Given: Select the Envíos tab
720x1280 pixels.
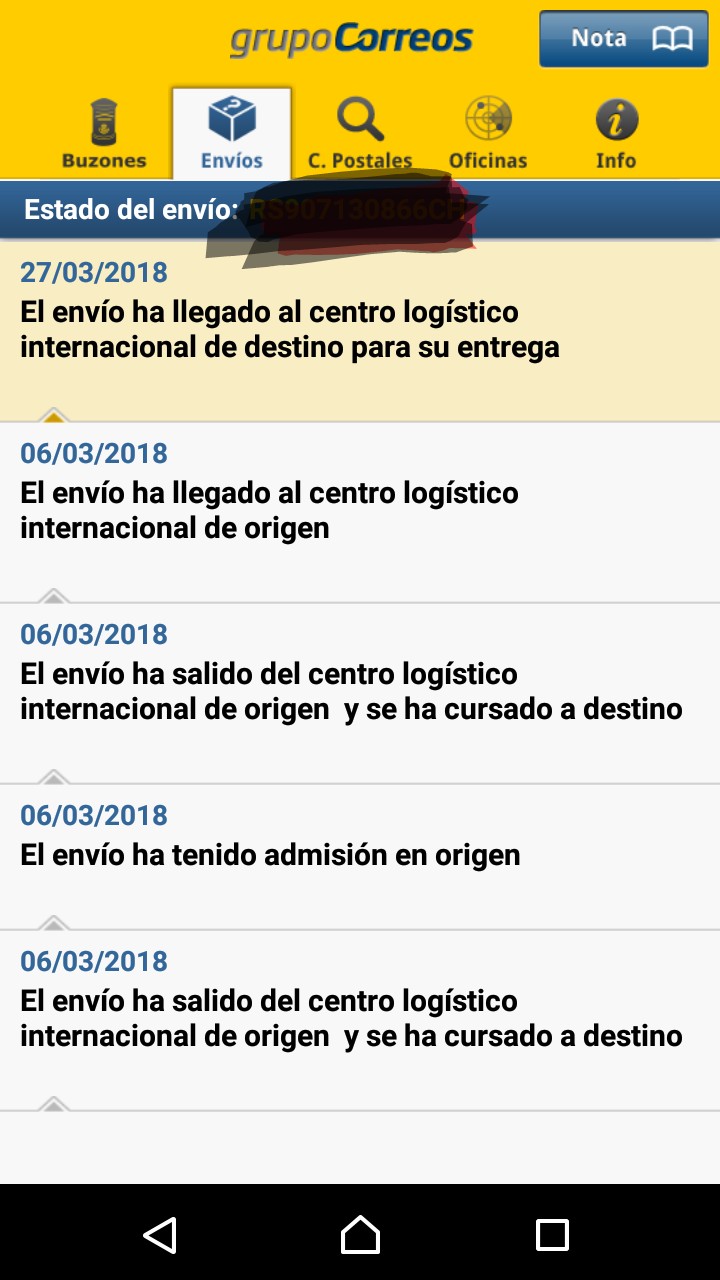Looking at the screenshot, I should (232, 135).
